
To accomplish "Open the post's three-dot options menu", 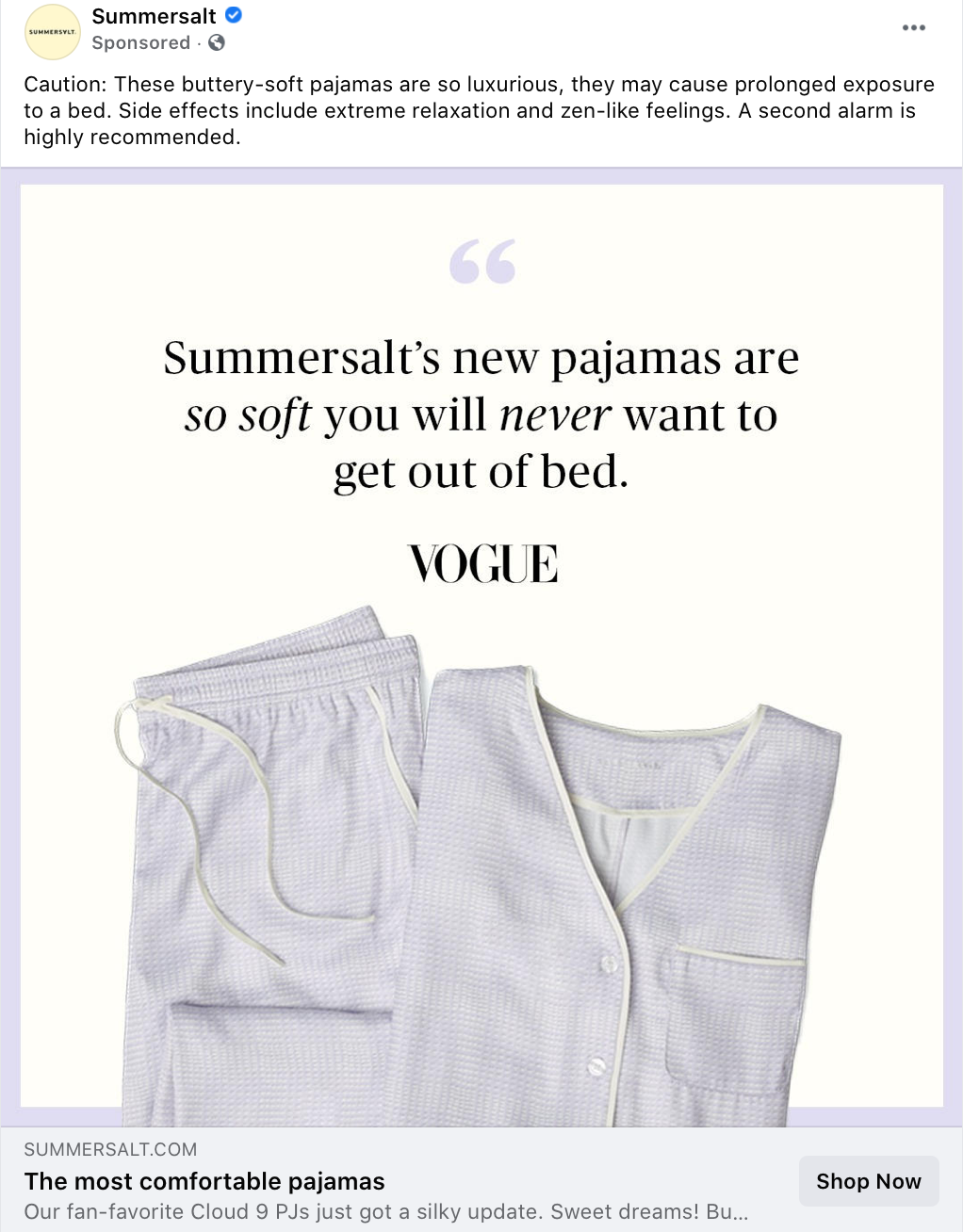I will point(913,28).
